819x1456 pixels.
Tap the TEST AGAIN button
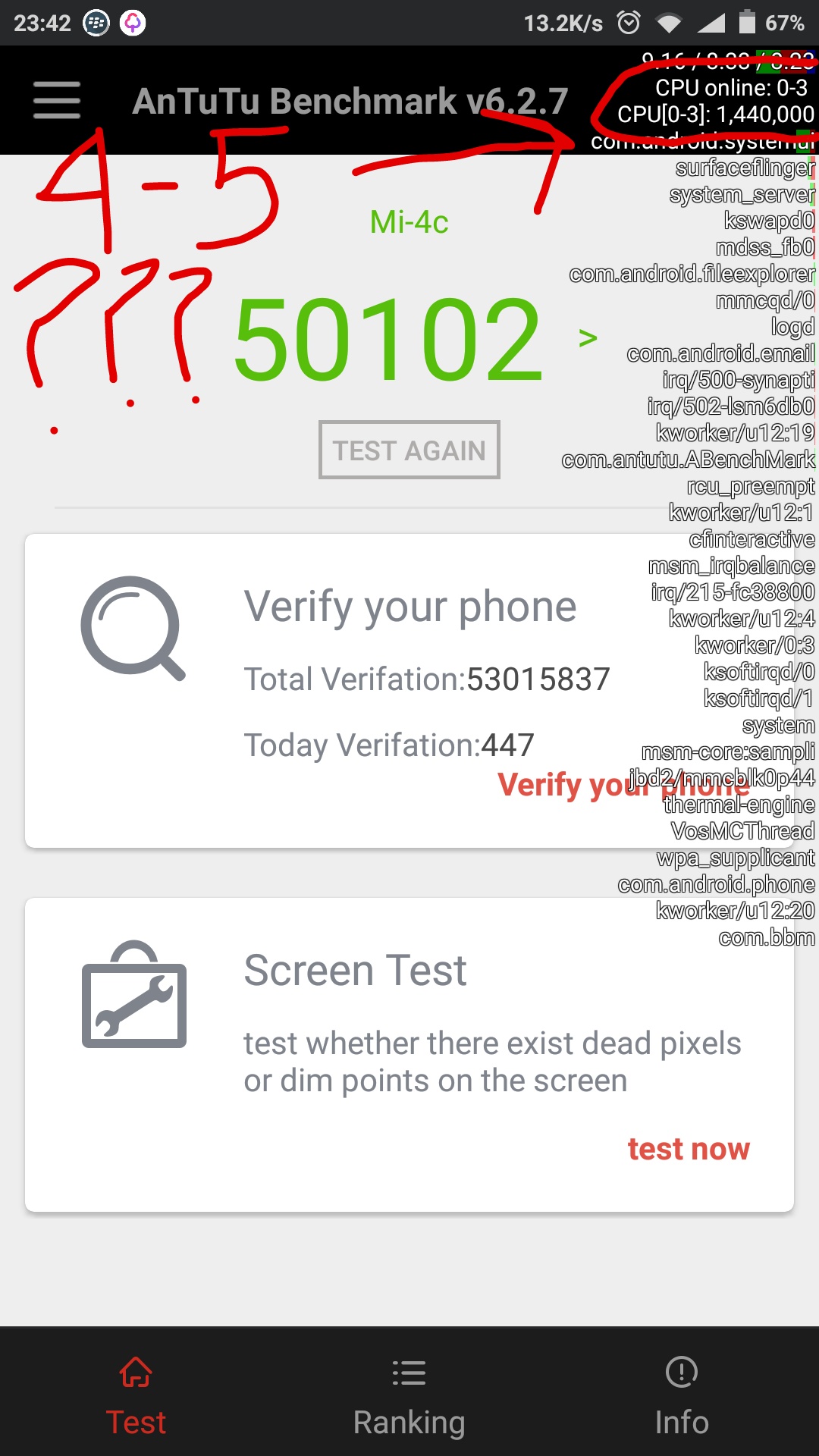pyautogui.click(x=409, y=450)
